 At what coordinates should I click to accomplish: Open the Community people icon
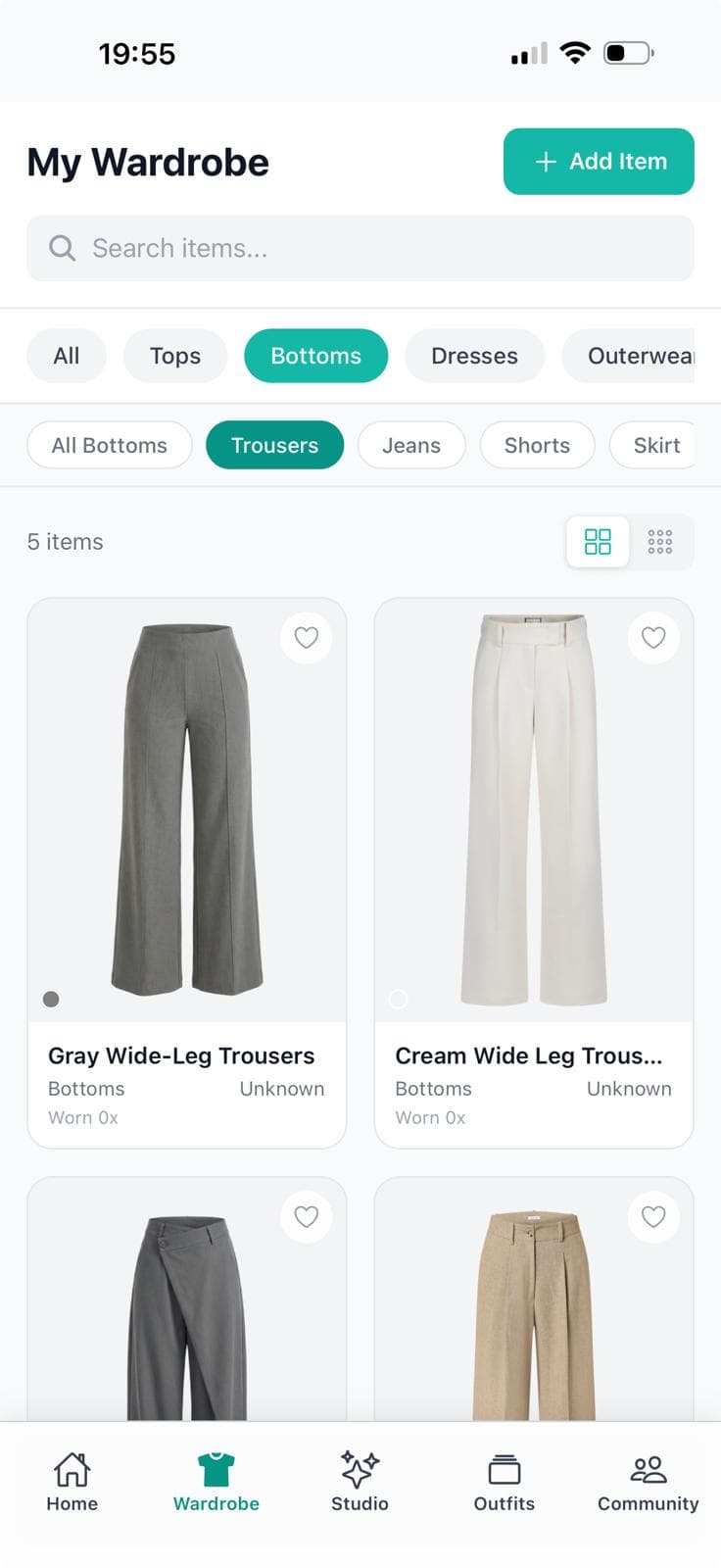click(647, 1468)
